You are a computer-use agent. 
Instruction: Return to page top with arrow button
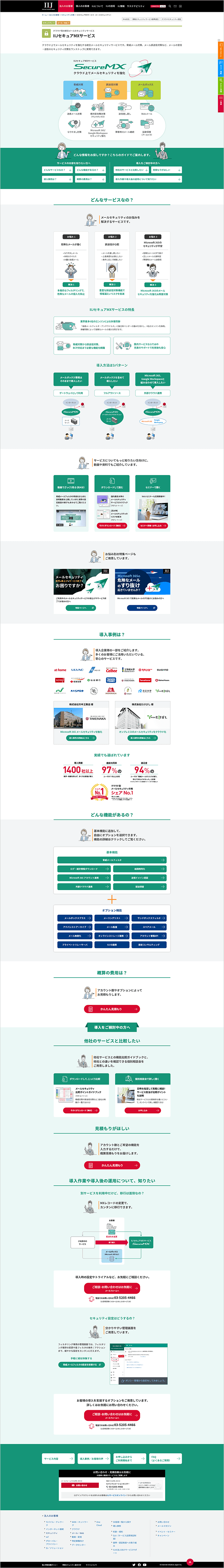tap(190, 1562)
